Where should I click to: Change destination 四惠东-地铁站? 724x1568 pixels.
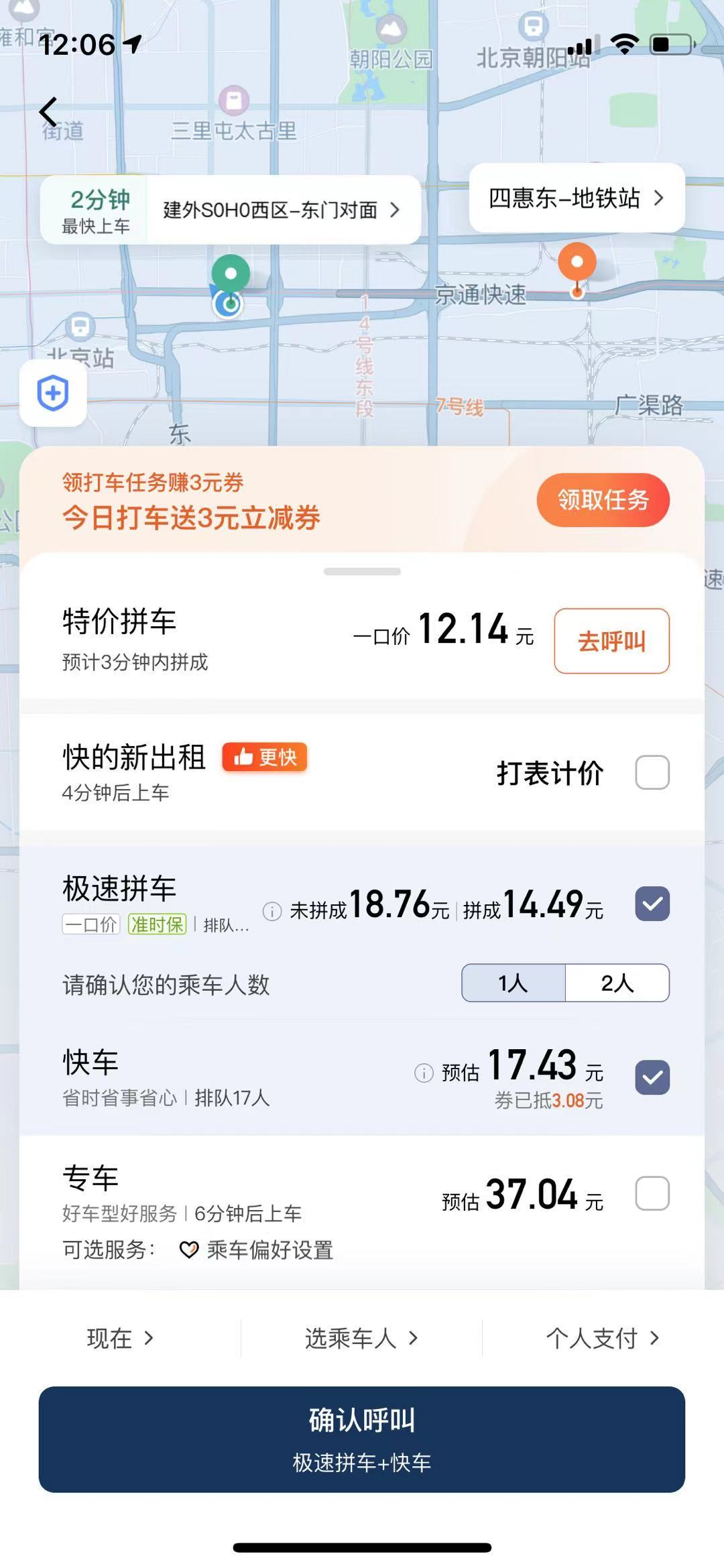point(577,198)
